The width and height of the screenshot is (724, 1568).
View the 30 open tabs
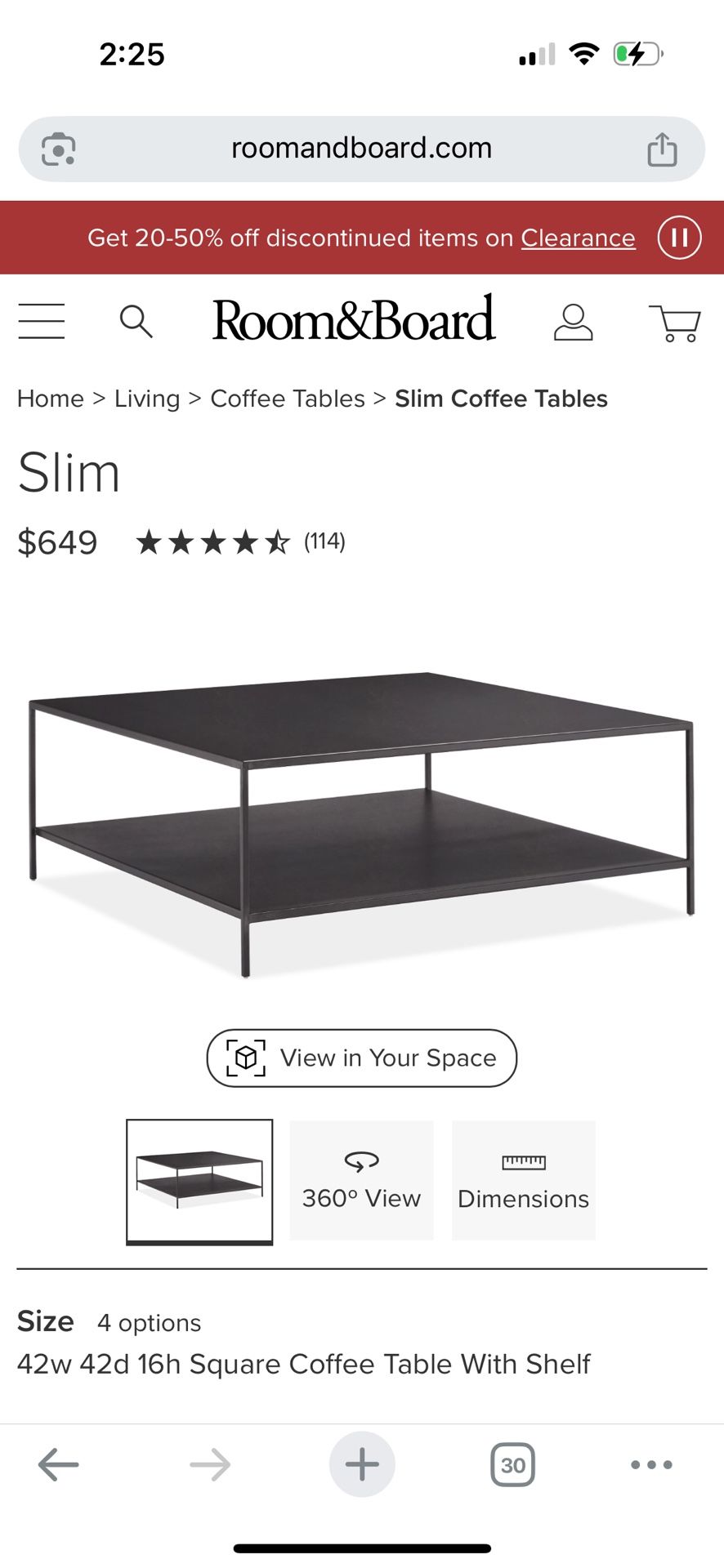click(x=513, y=1465)
